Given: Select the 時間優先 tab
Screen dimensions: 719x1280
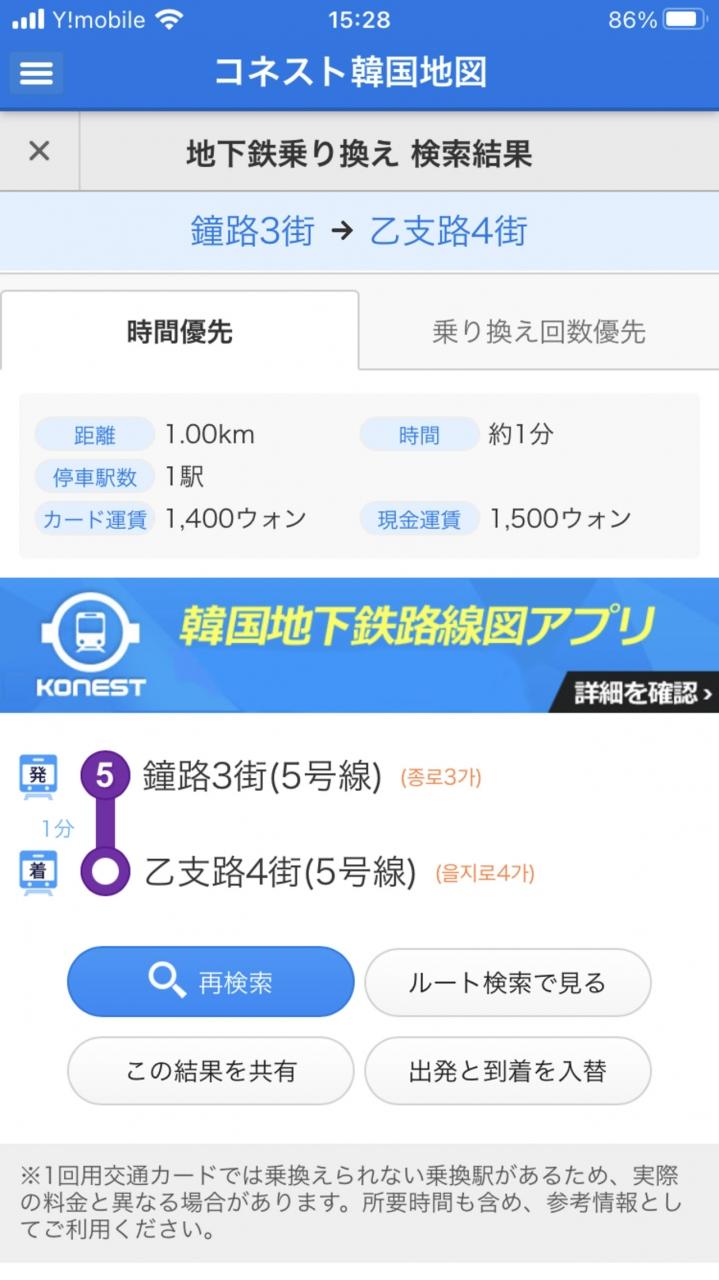Looking at the screenshot, I should (180, 332).
